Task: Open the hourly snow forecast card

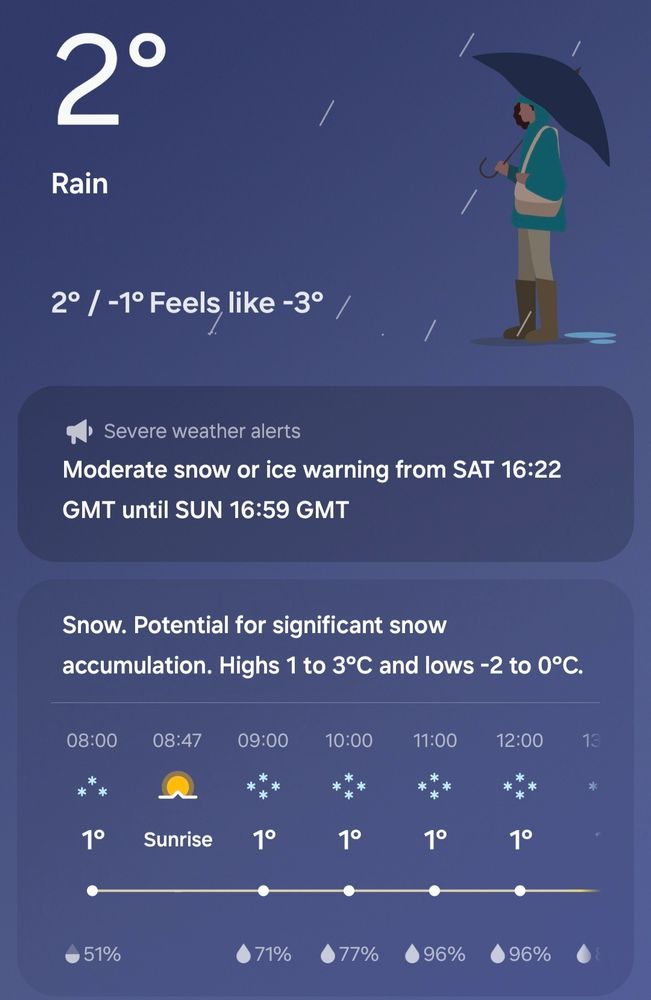Action: (x=325, y=790)
